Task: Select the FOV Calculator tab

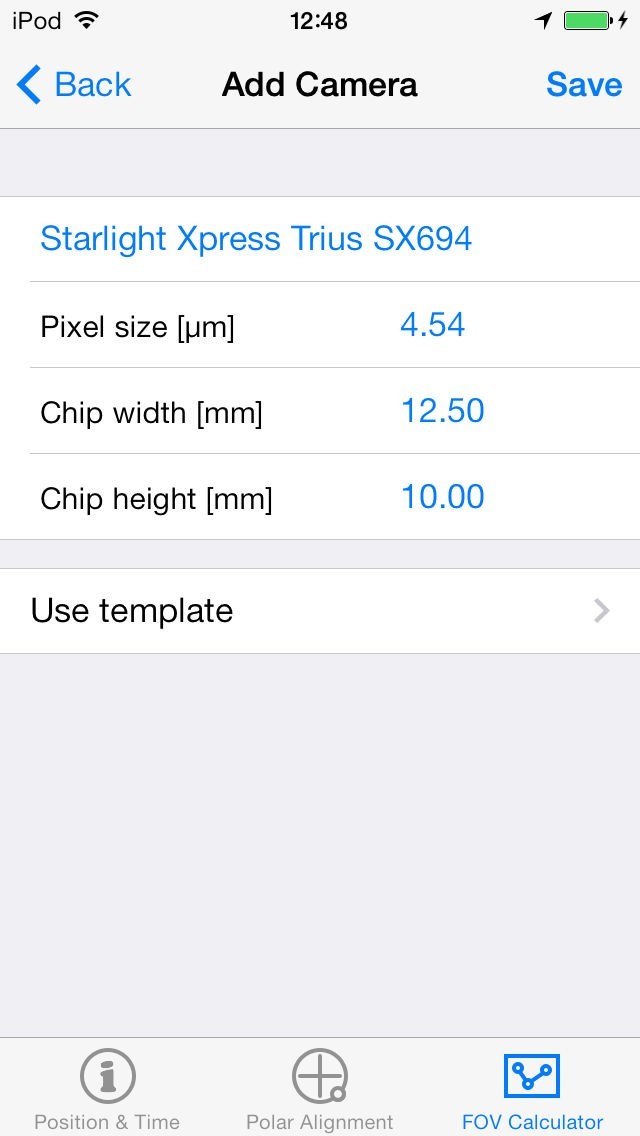Action: coord(532,1090)
